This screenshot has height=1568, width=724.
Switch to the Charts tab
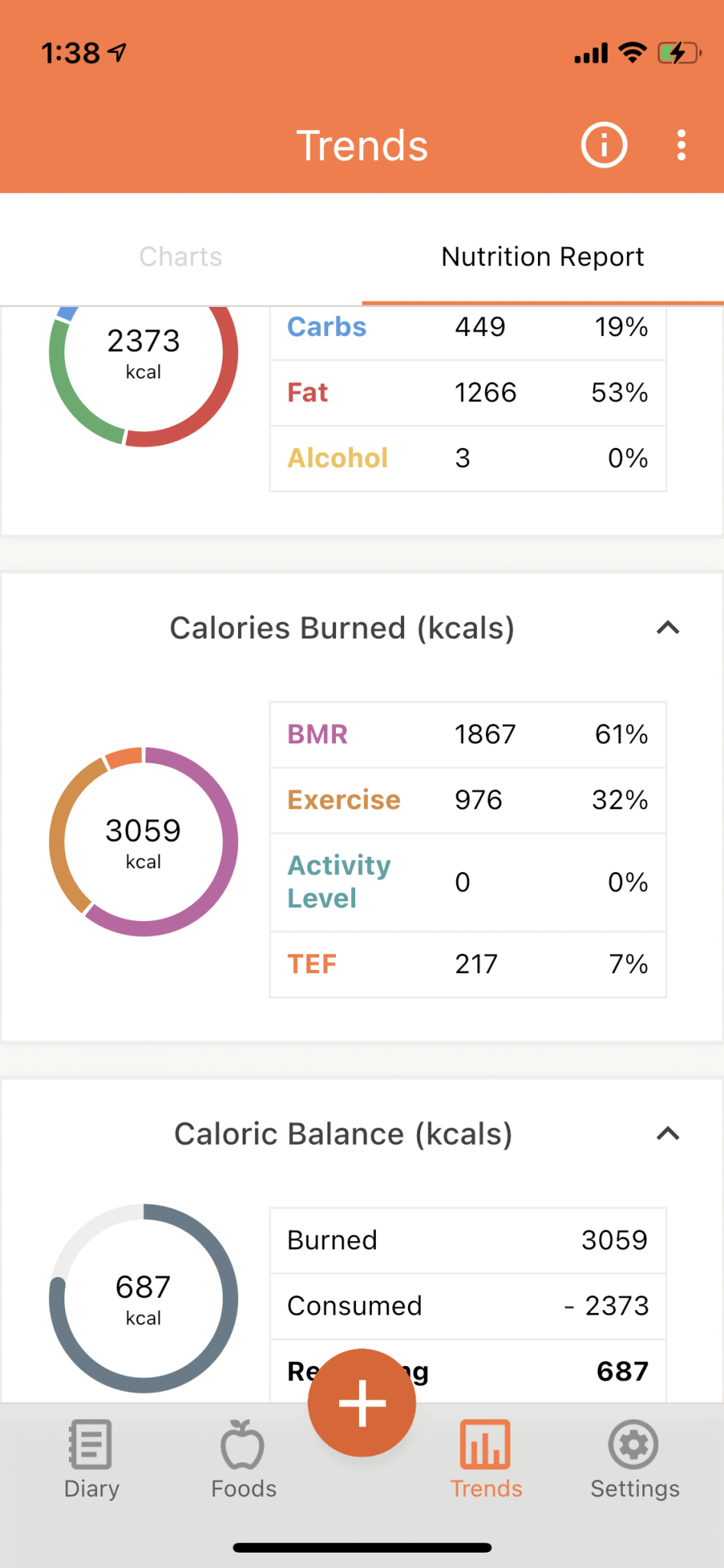(x=181, y=256)
